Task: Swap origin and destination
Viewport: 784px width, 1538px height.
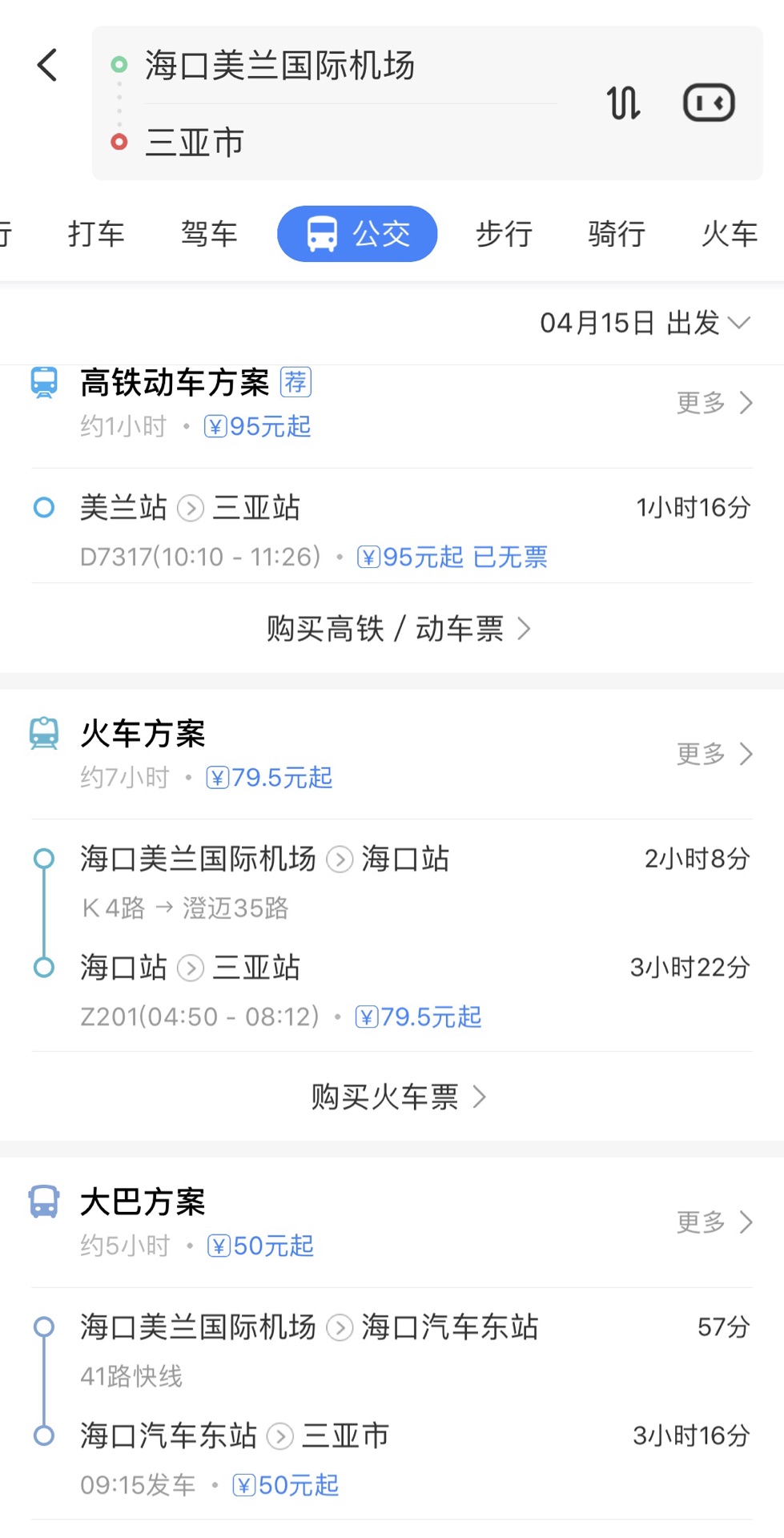Action: [x=623, y=103]
